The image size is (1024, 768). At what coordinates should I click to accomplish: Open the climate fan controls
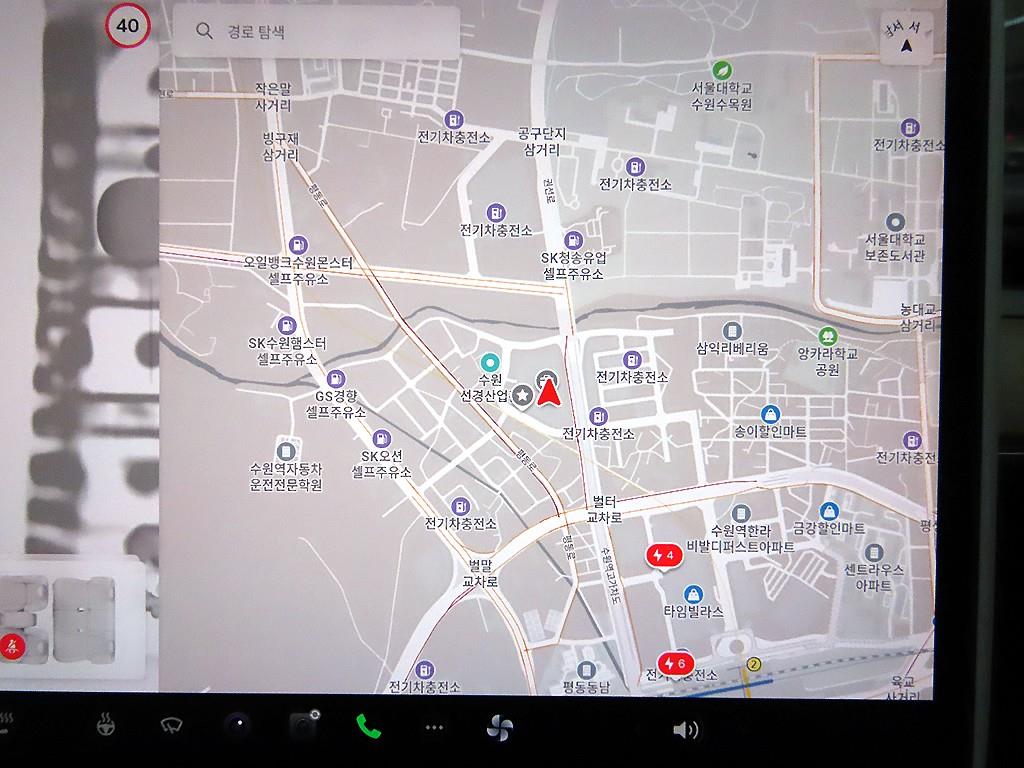click(499, 728)
